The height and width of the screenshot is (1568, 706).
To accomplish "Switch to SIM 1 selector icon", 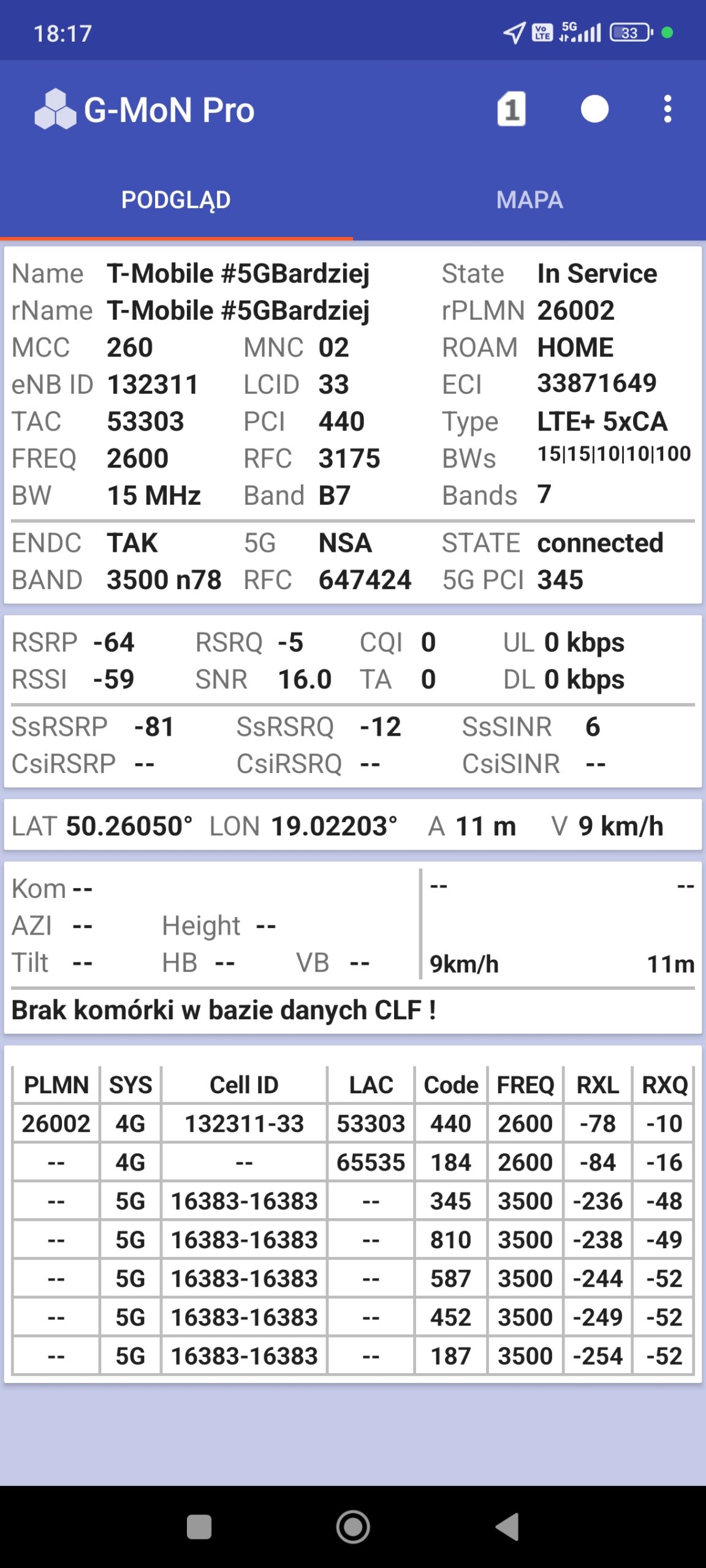I will tap(511, 110).
